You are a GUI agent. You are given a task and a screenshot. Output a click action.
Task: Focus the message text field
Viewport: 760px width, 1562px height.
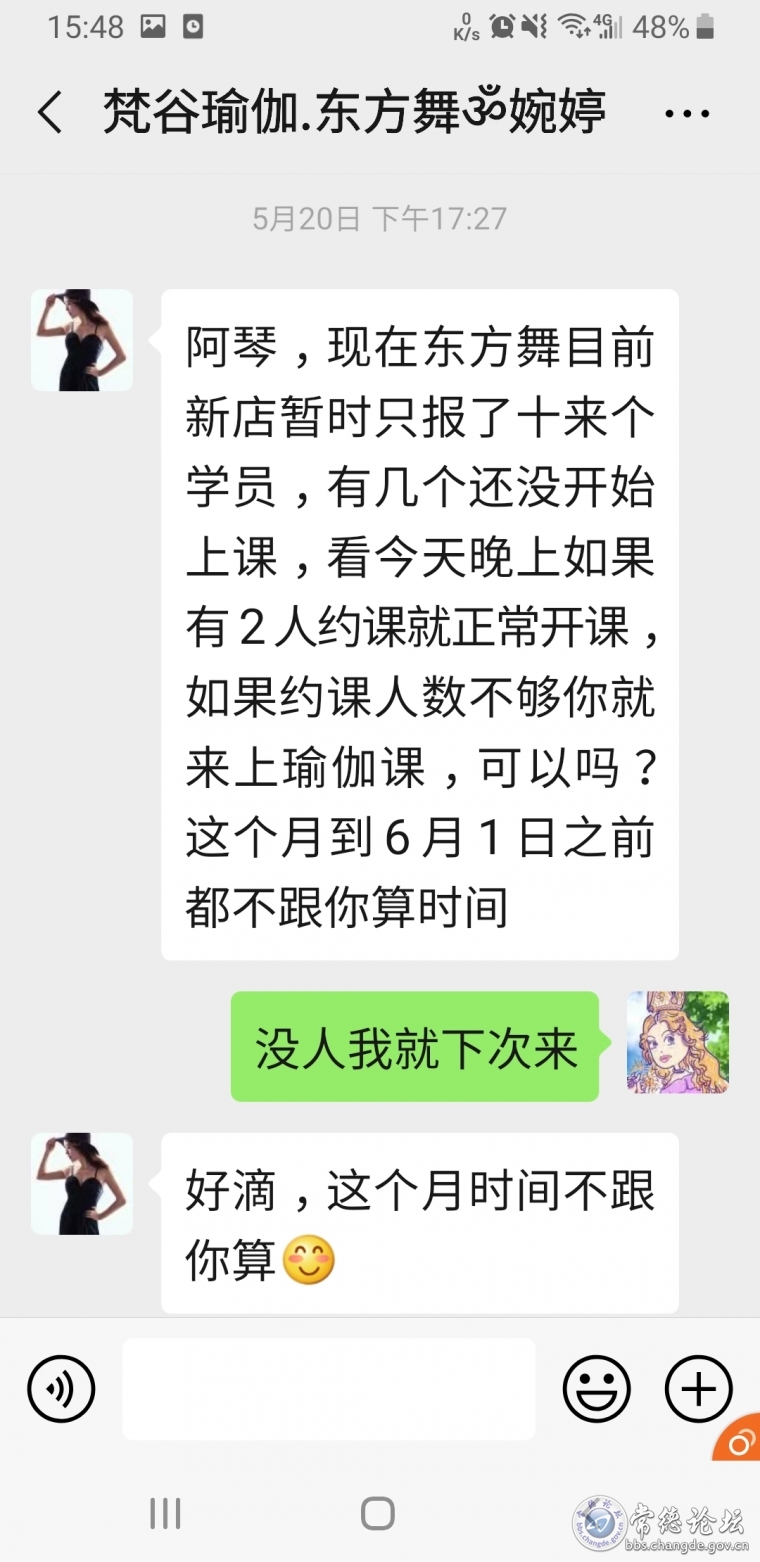[x=328, y=1389]
